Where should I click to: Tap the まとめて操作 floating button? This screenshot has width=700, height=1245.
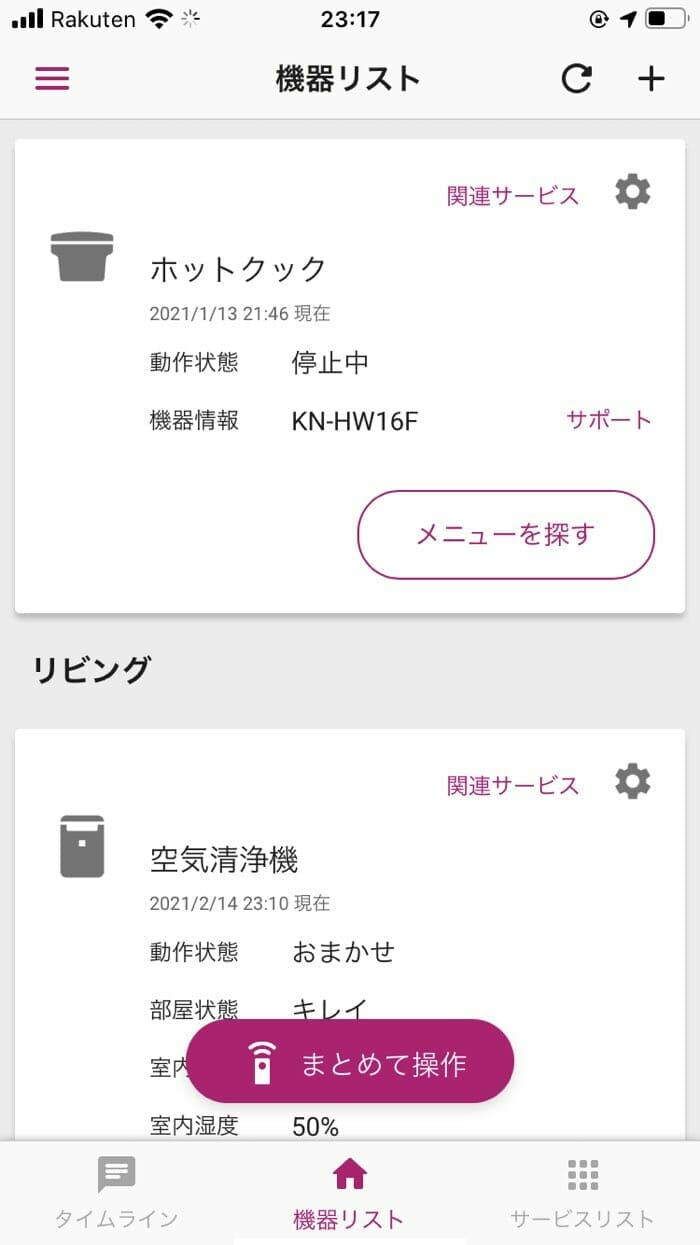pos(350,1061)
